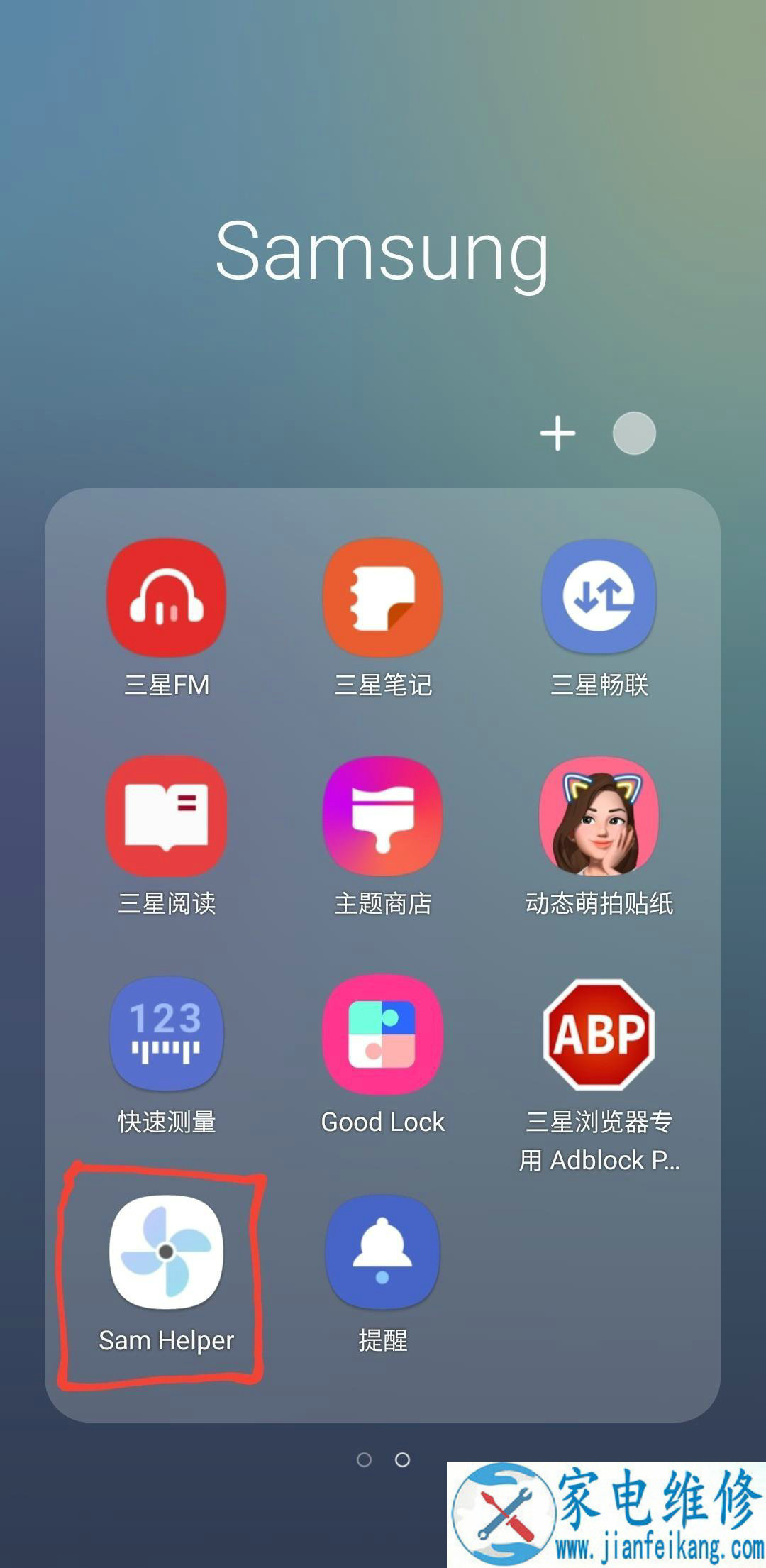The width and height of the screenshot is (766, 1568).
Task: Go to the first folder page indicator
Action: [364, 1459]
